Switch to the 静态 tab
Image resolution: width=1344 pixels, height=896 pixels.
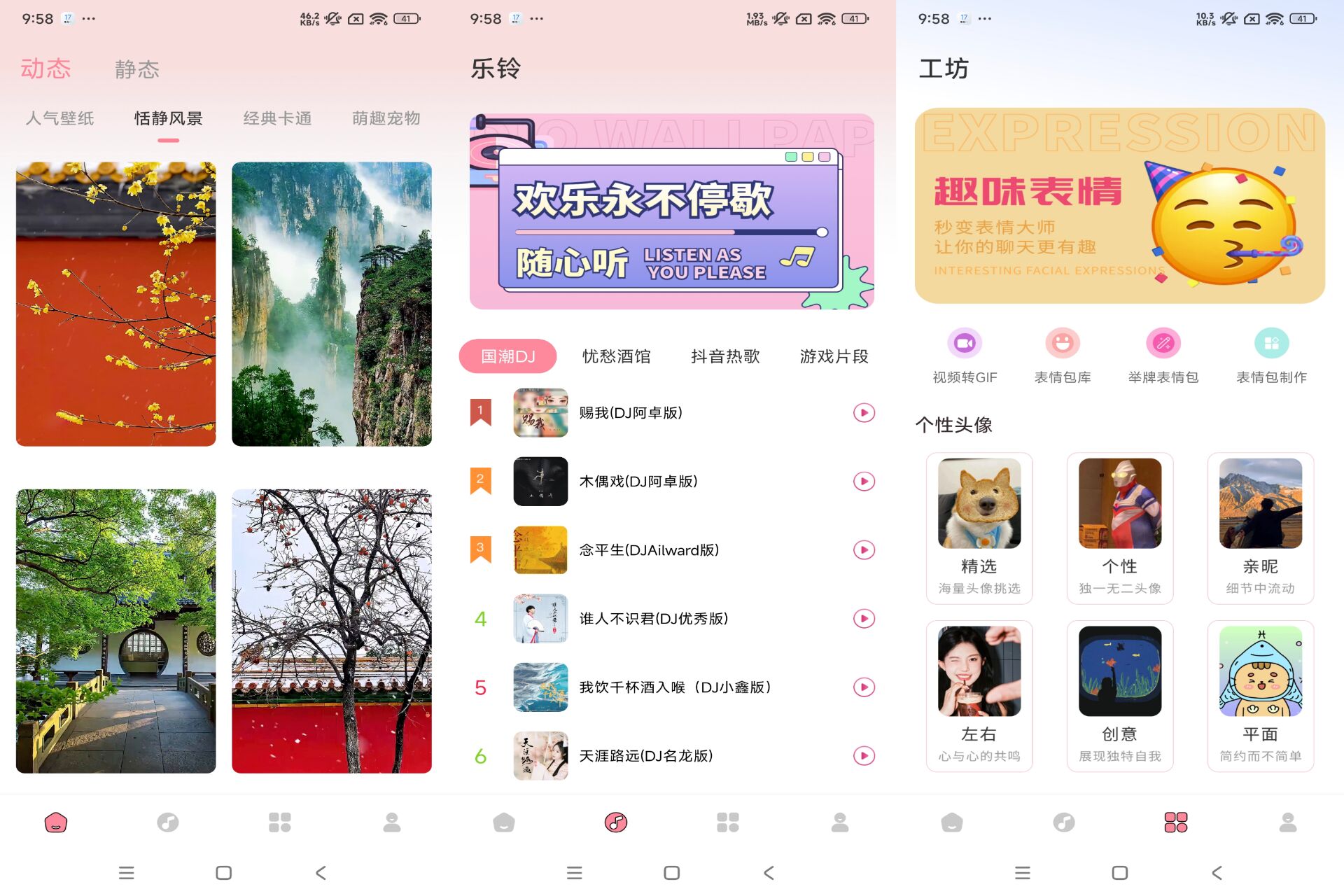click(137, 69)
